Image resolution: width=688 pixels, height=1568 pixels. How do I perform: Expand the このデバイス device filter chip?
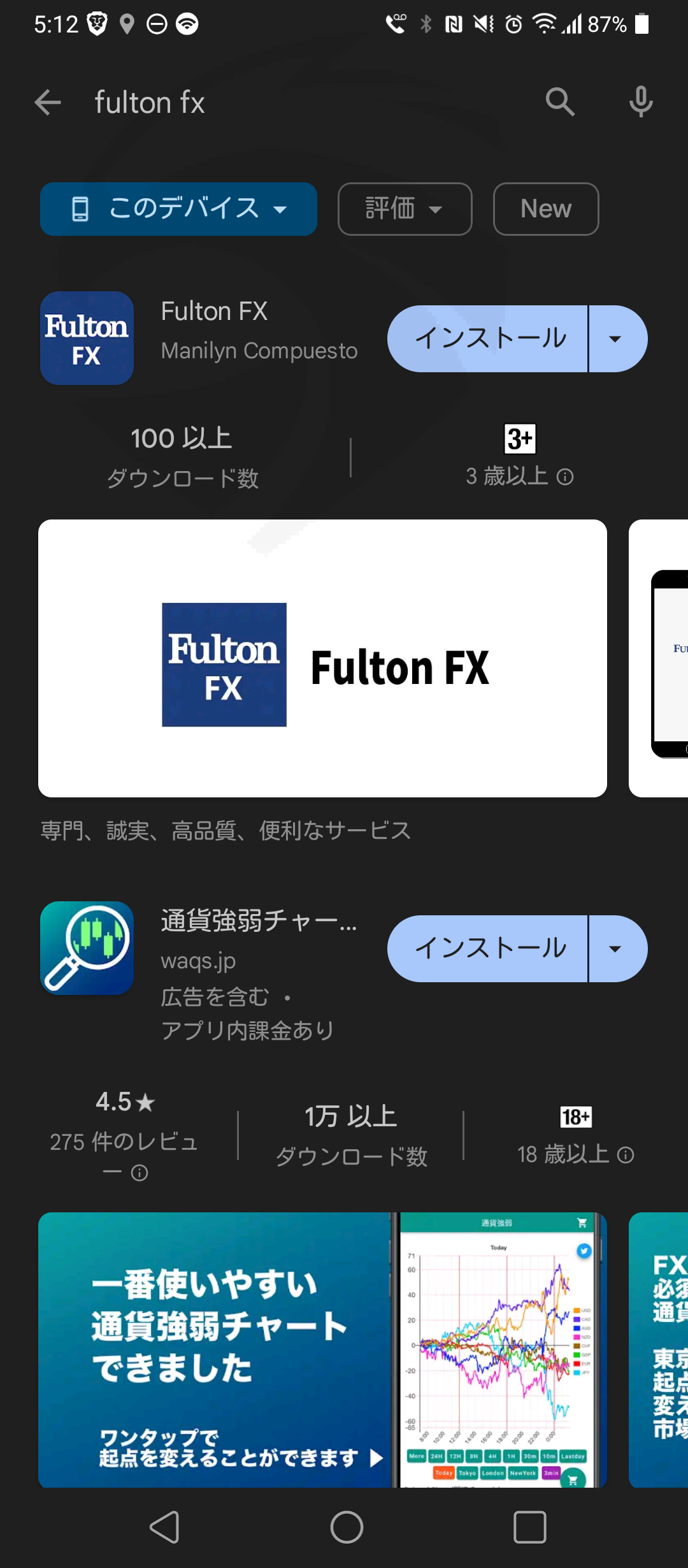(178, 209)
